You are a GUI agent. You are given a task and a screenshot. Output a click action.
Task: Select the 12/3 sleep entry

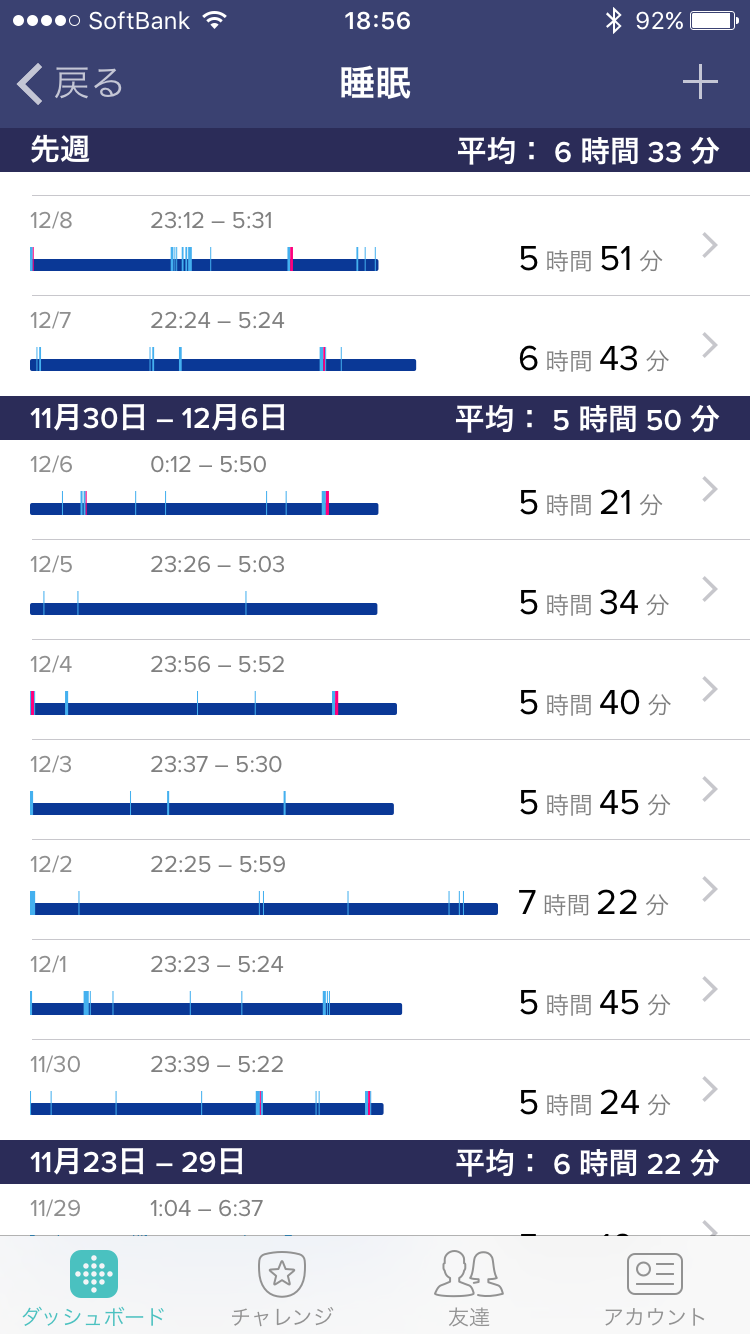375,790
